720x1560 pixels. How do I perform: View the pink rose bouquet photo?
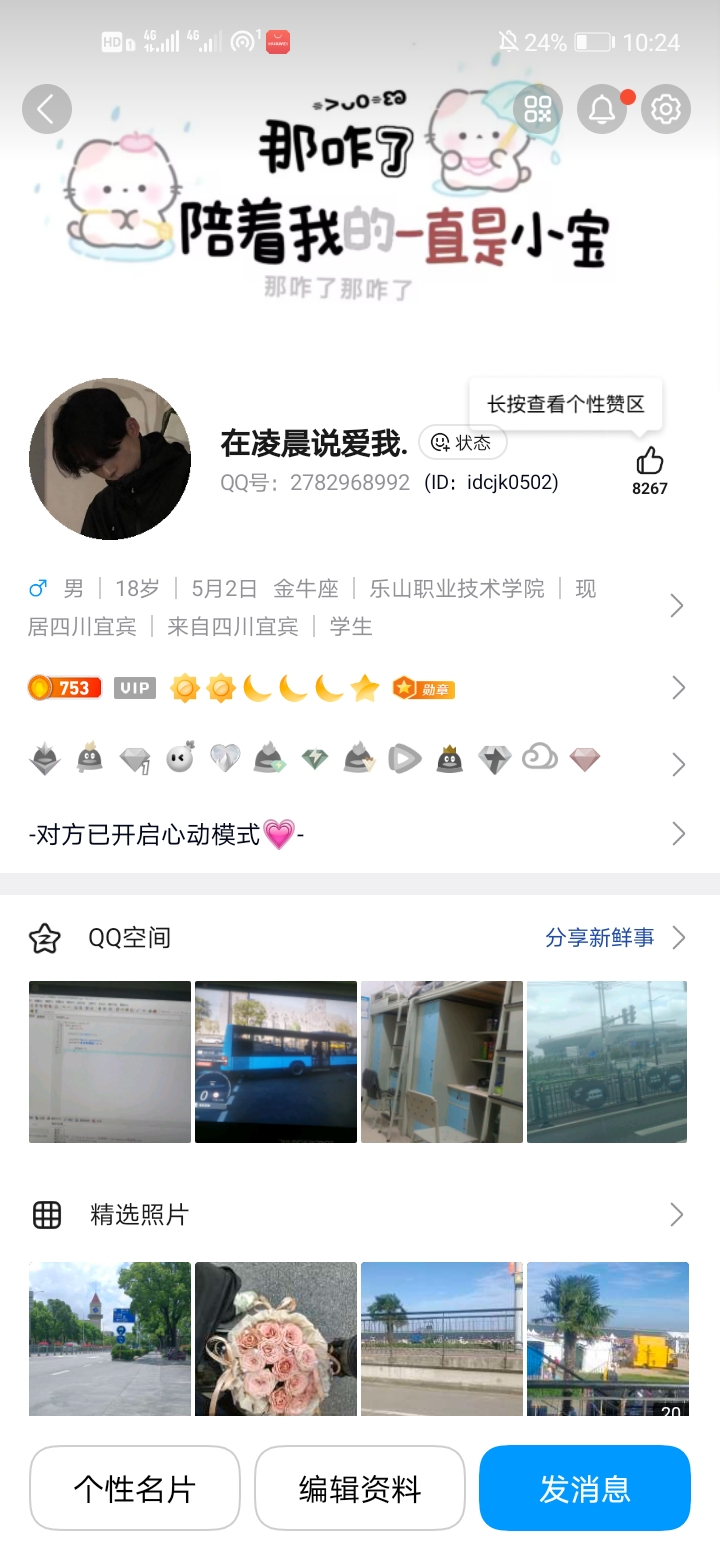coord(276,1338)
